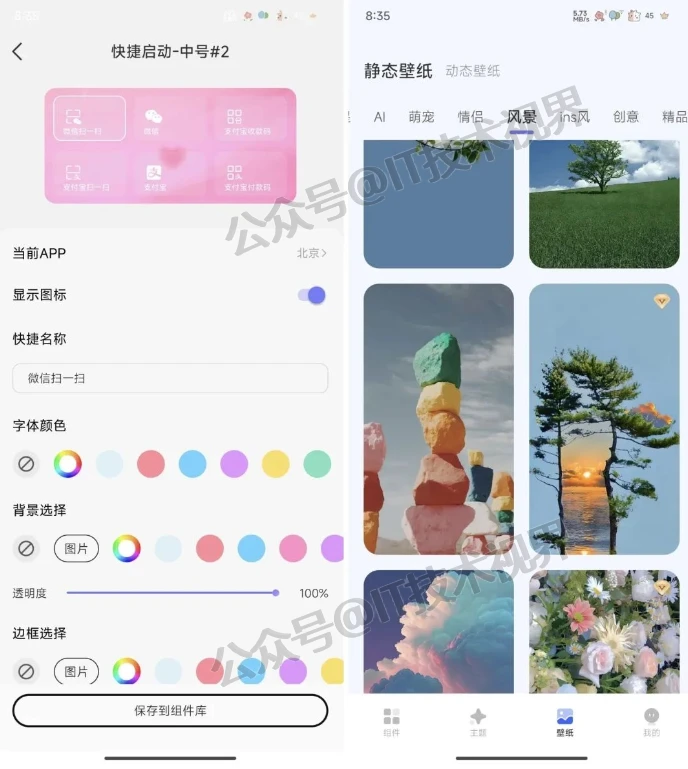
Task: Open the sunset tree wallpaper
Action: (603, 419)
